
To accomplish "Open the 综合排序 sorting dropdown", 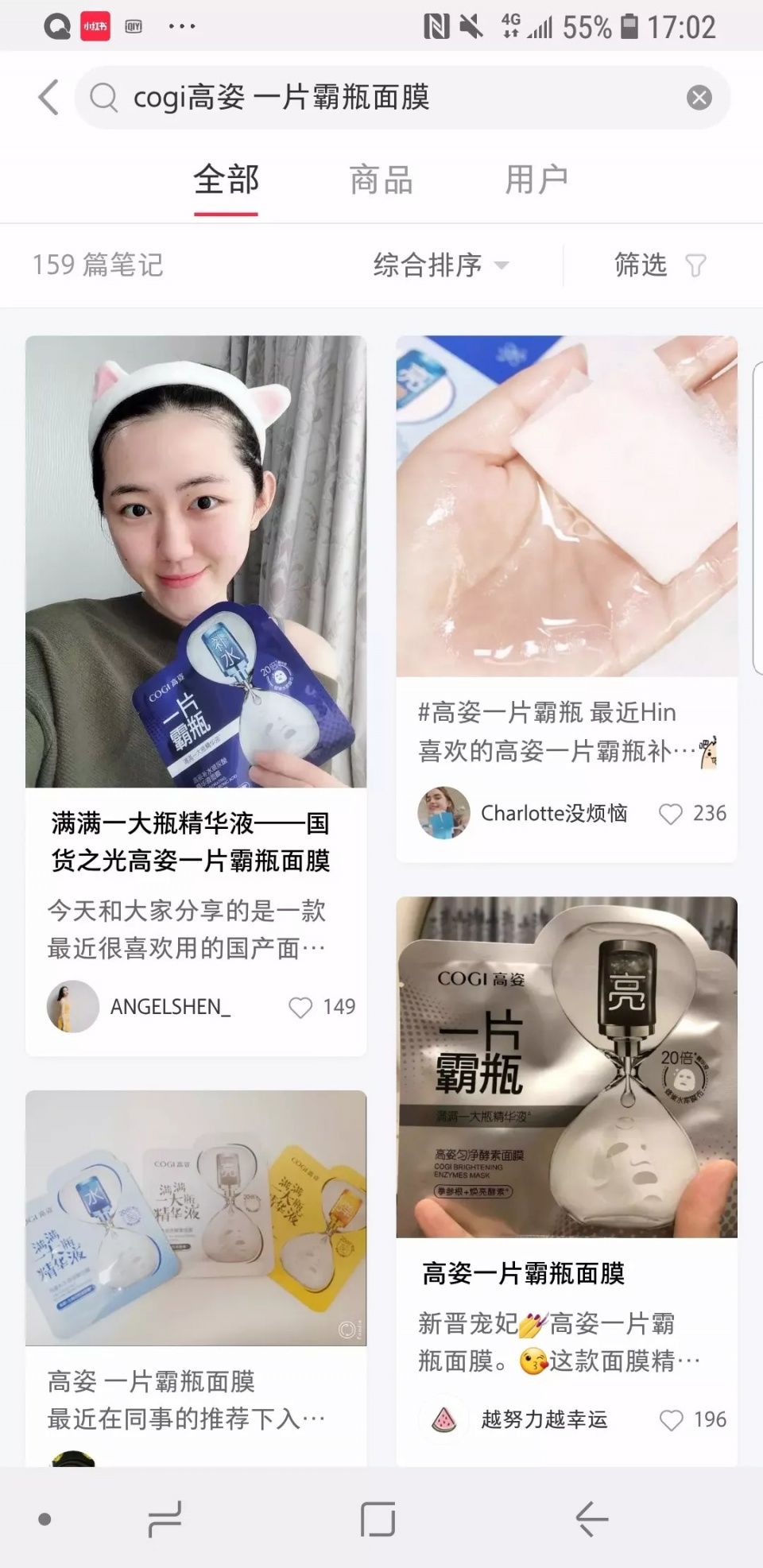I will click(429, 265).
